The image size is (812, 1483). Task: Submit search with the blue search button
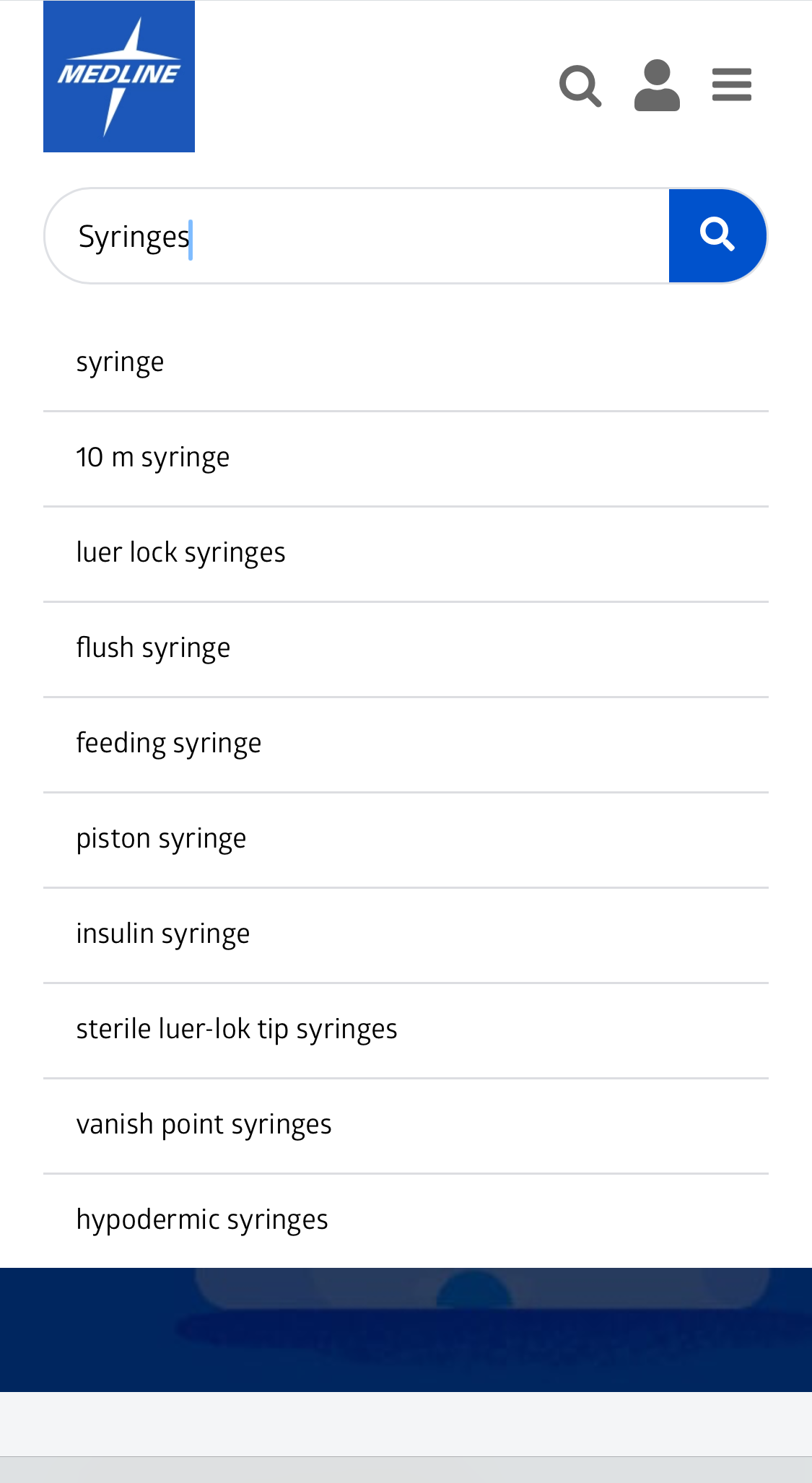[717, 235]
